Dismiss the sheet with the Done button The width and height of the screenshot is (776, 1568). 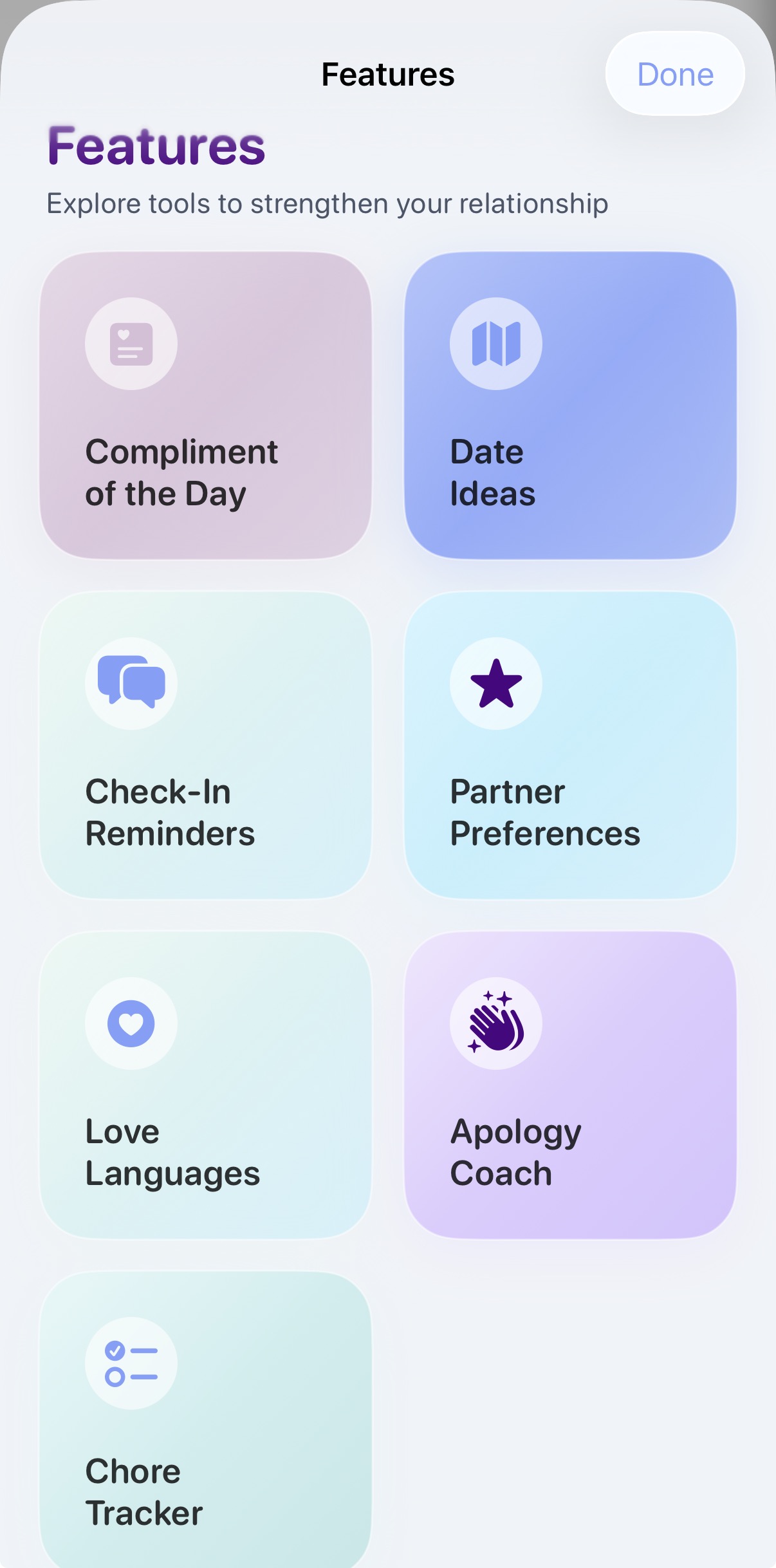click(x=674, y=73)
